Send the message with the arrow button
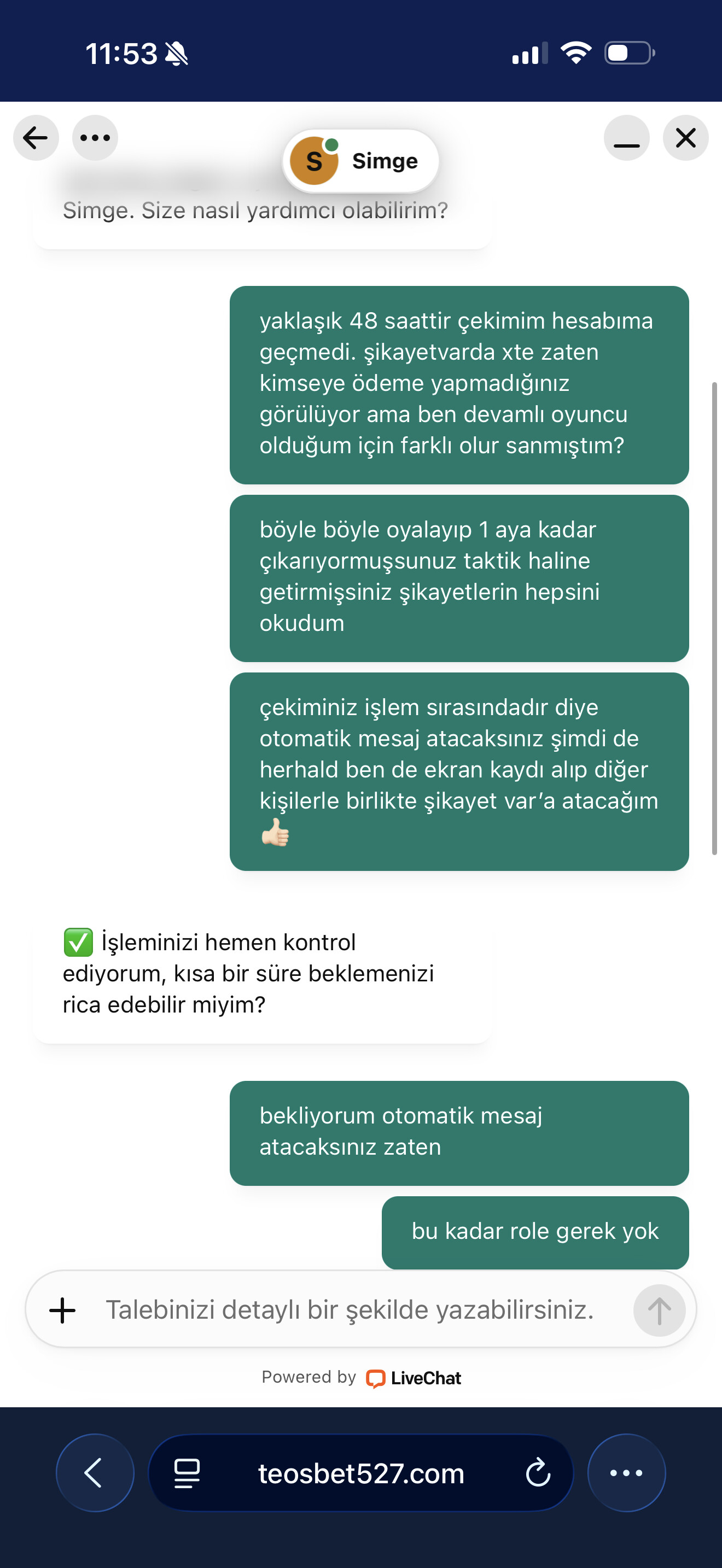The width and height of the screenshot is (722, 1568). pyautogui.click(x=659, y=1310)
